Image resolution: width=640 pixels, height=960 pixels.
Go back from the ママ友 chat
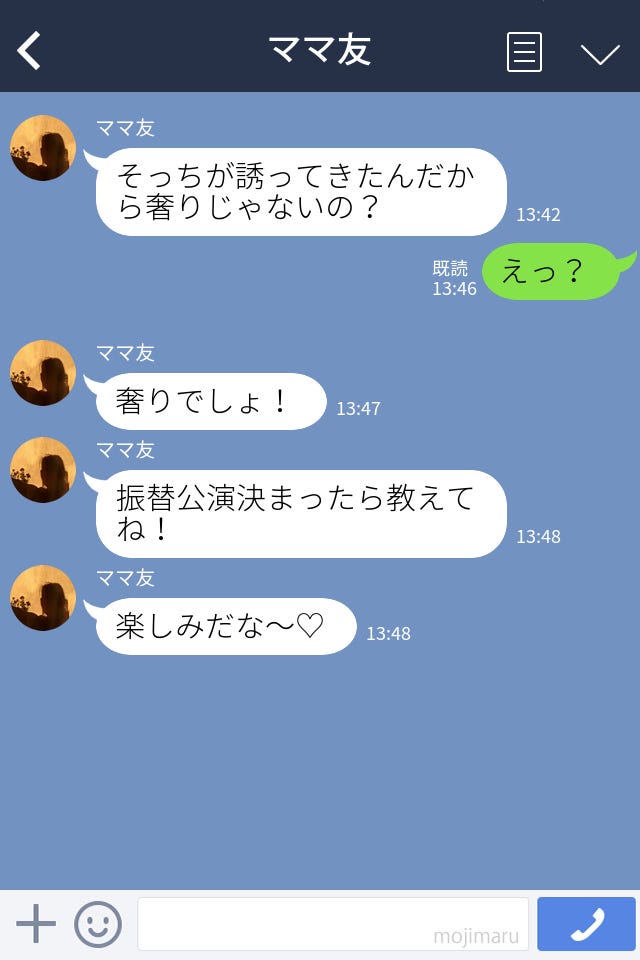tap(30, 51)
